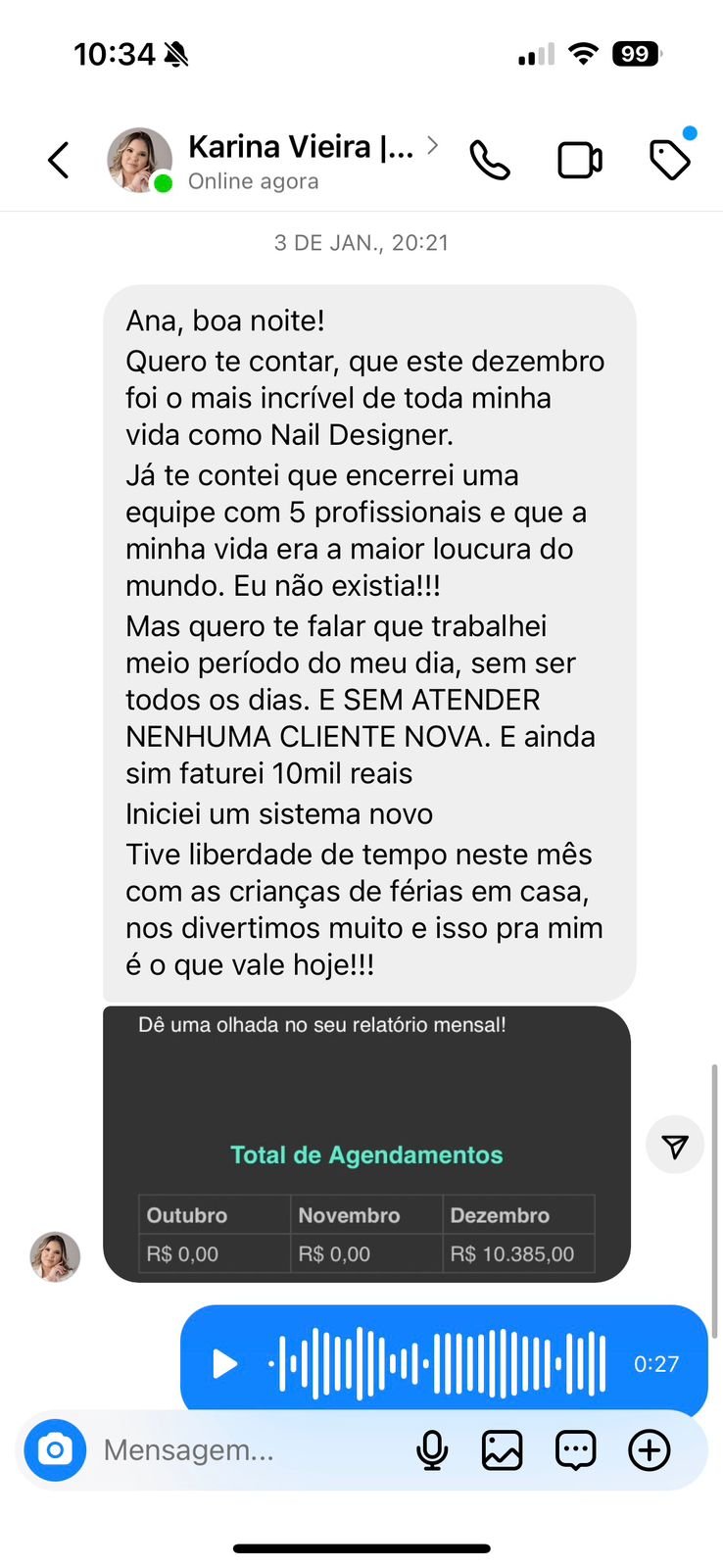Open the label tag icon
This screenshot has width=723, height=1568.
(670, 160)
